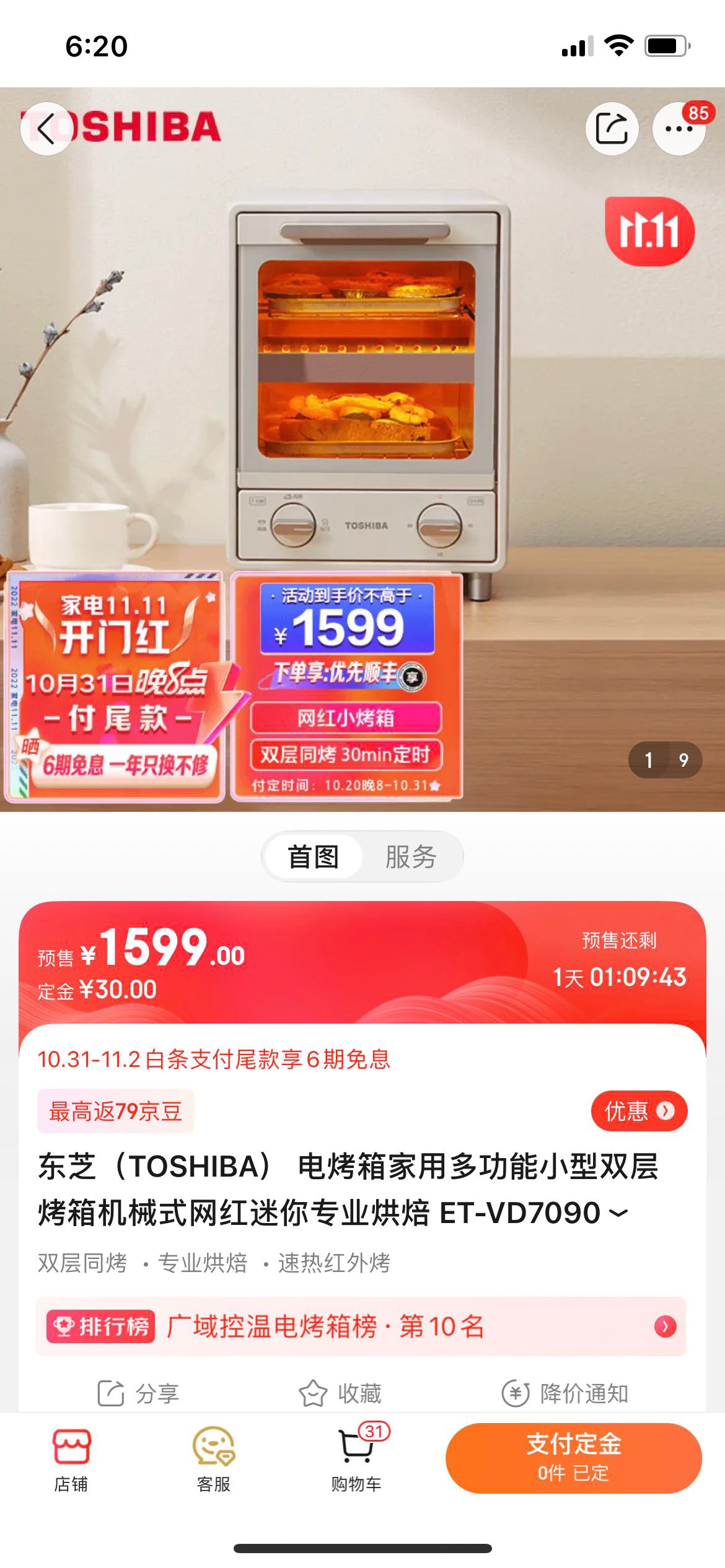The image size is (725, 1568).
Task: Open the three-dot overflow menu
Action: (x=679, y=129)
